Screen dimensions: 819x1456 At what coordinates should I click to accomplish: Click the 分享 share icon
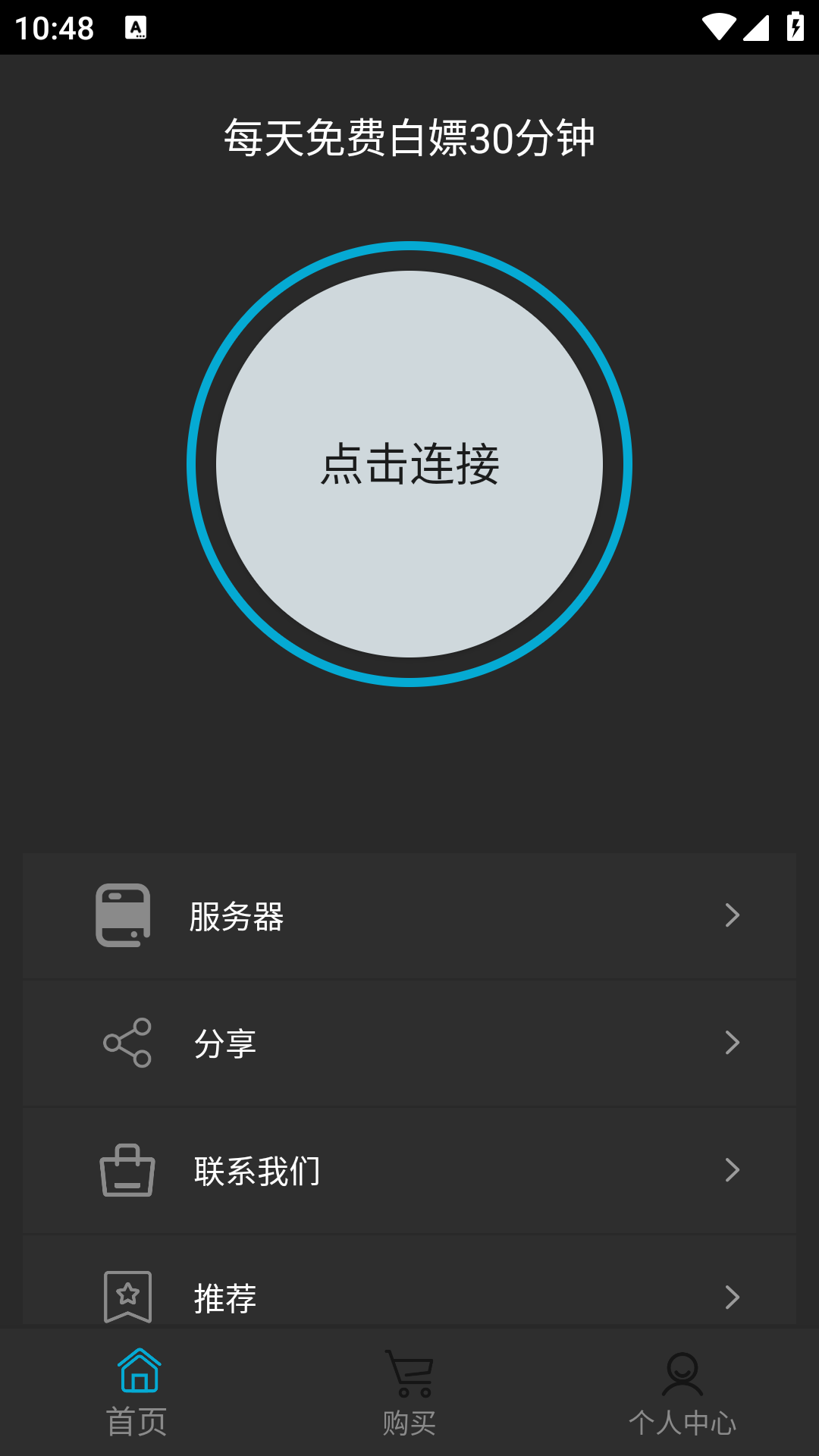point(127,1043)
